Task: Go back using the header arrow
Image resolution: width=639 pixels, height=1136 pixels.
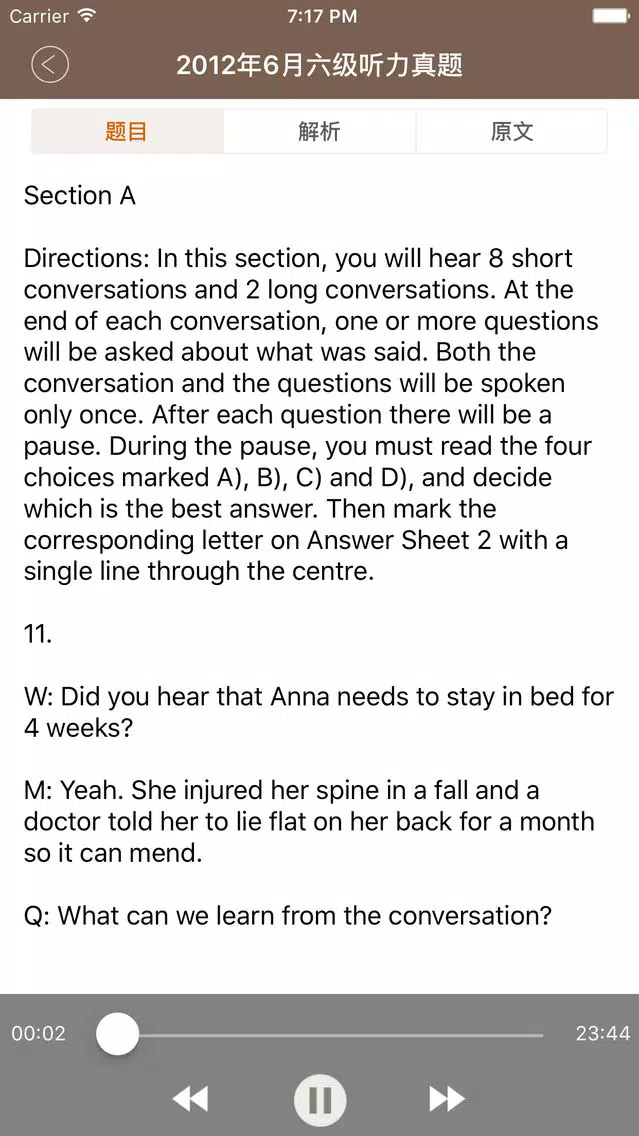Action: 50,64
